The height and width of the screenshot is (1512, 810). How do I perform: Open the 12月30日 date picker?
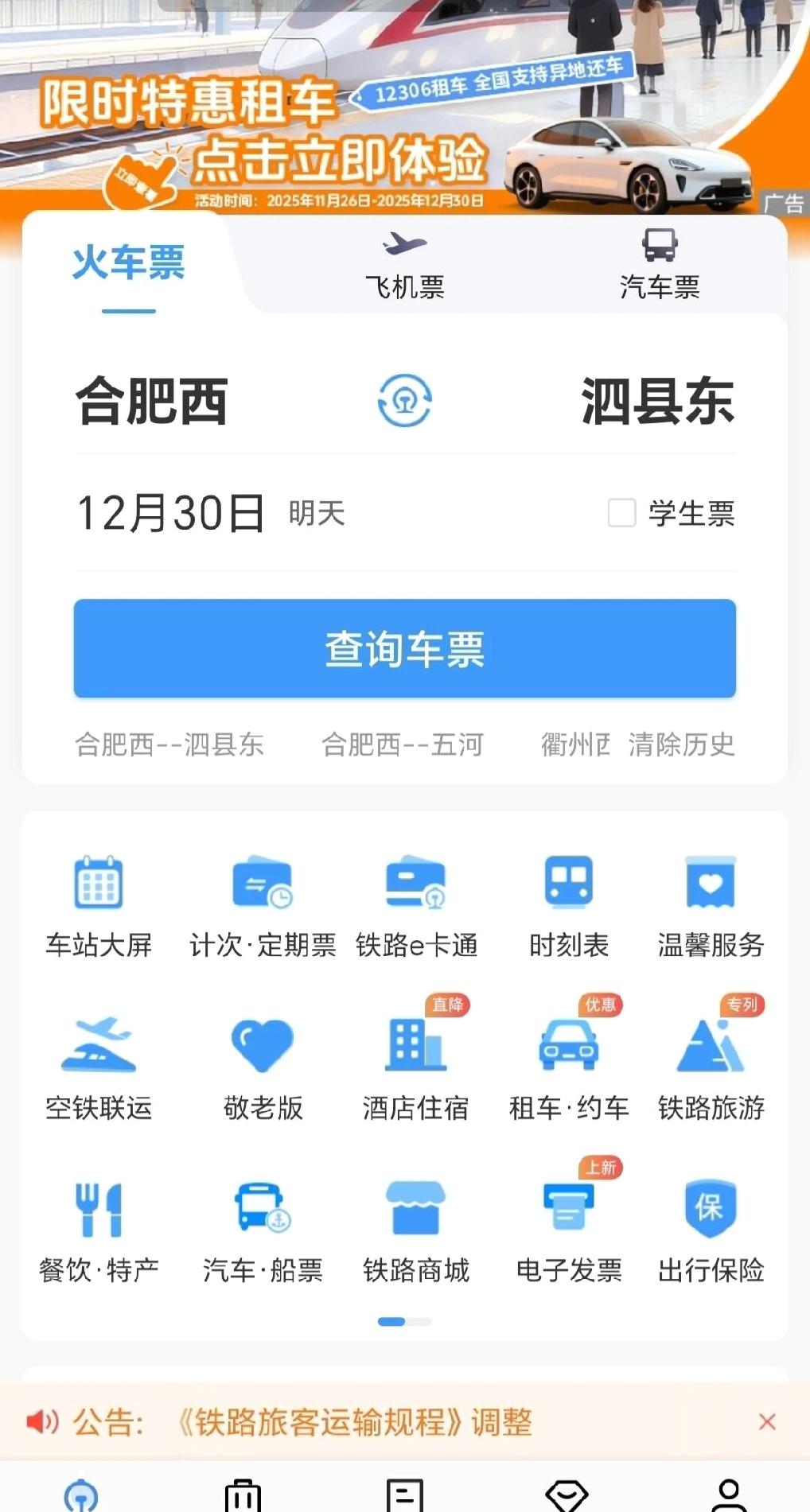coord(171,514)
